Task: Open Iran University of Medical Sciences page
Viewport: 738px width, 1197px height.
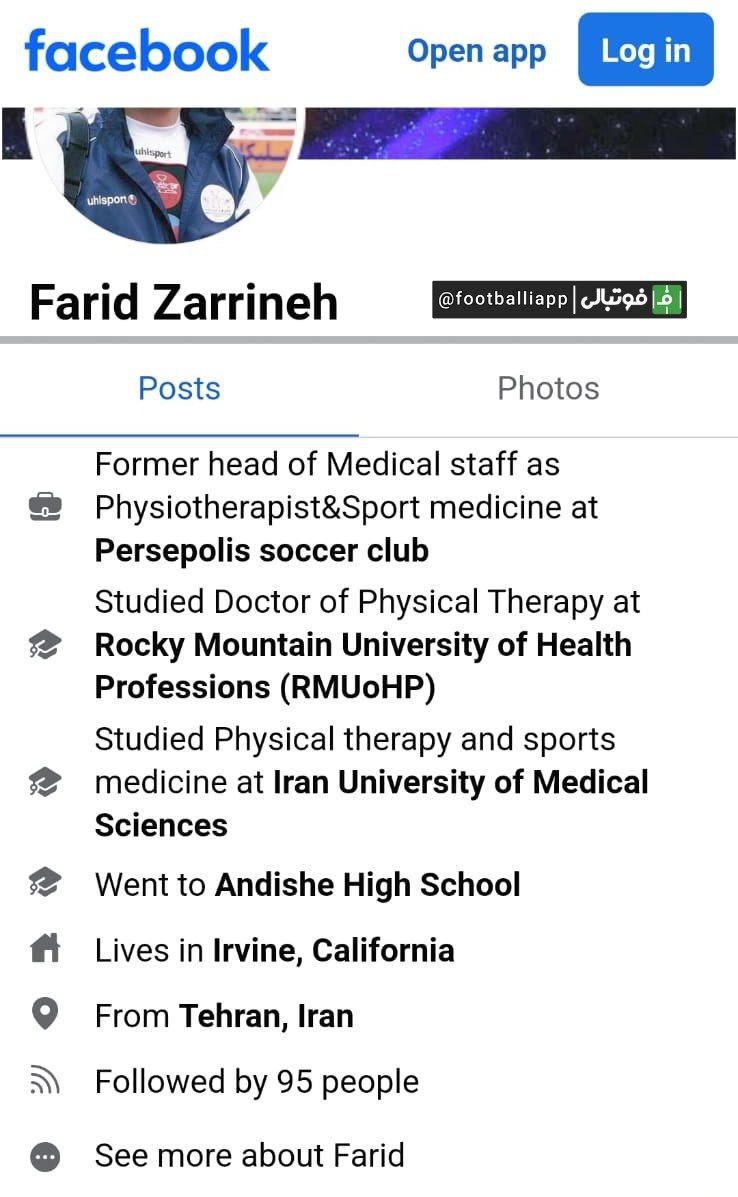Action: 372,804
